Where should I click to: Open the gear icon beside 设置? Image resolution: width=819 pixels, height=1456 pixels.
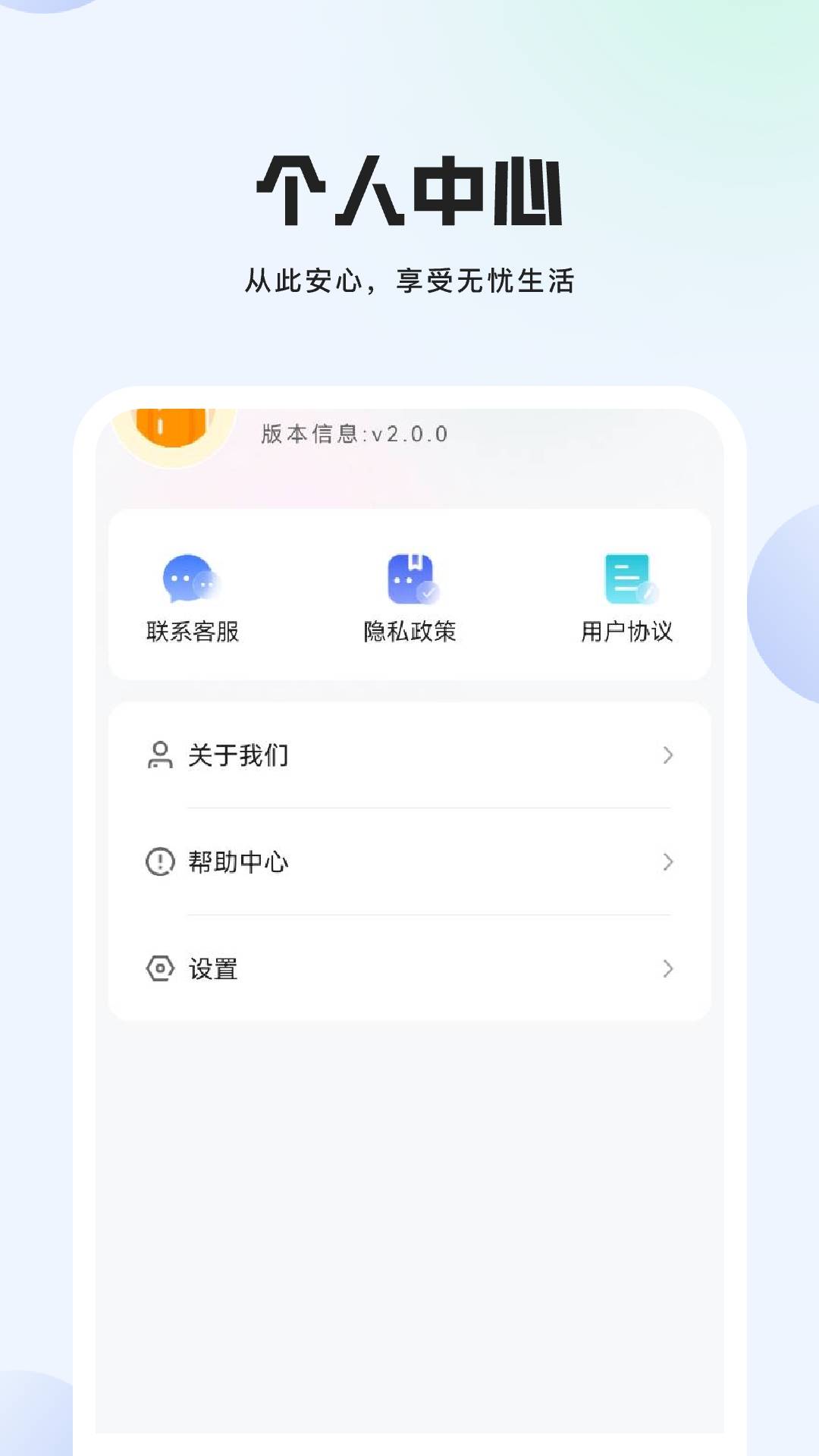[158, 968]
